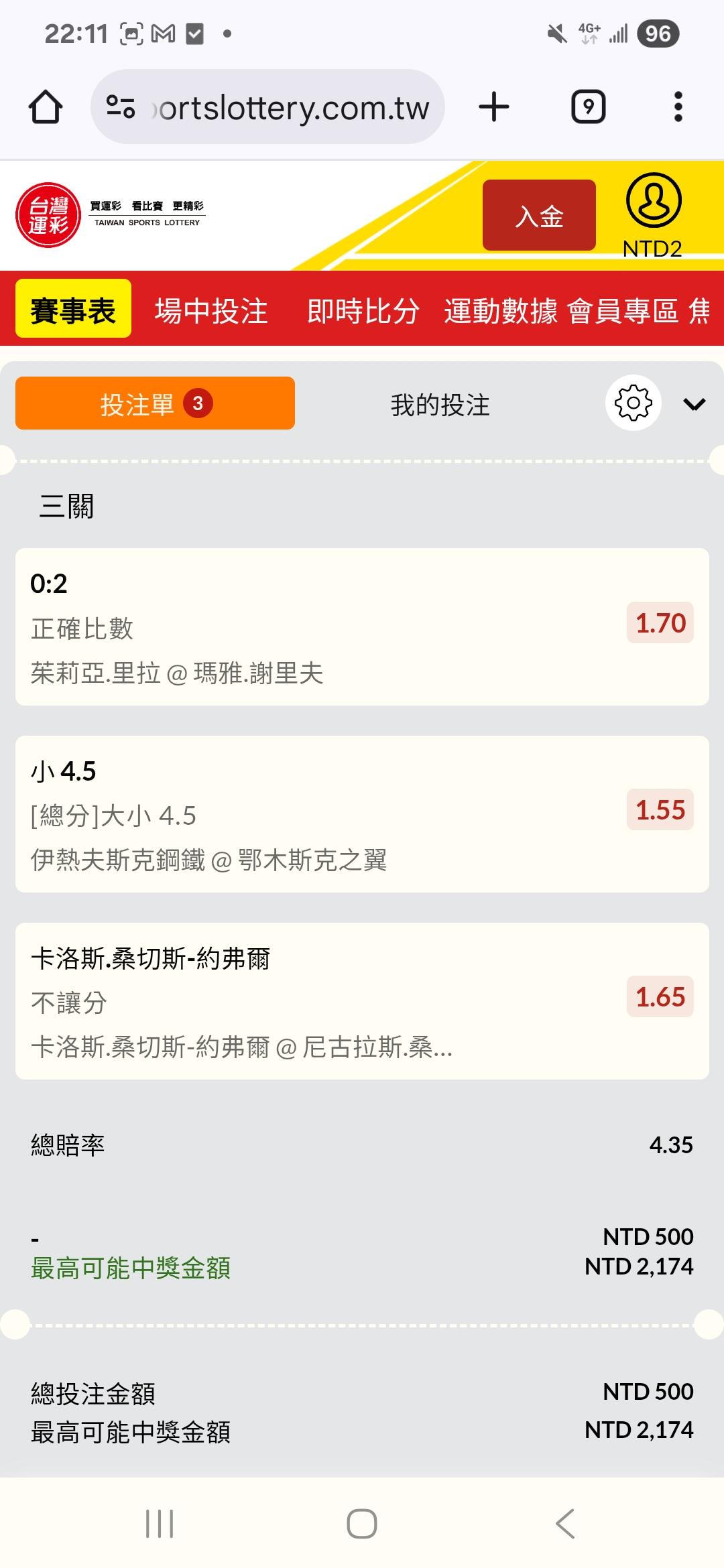Tap the browser home icon
724x1568 pixels.
(x=46, y=107)
